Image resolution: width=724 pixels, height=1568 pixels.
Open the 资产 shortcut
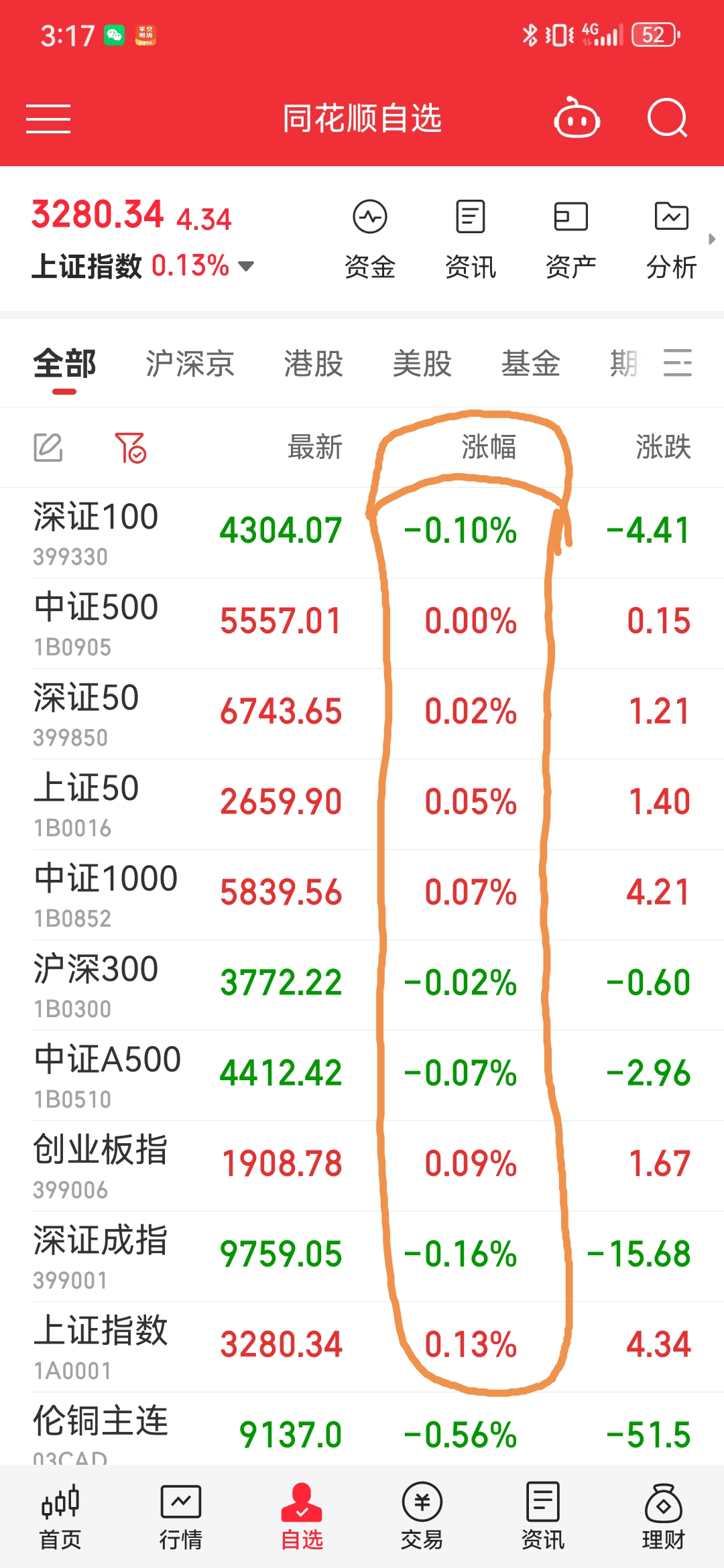point(570,238)
